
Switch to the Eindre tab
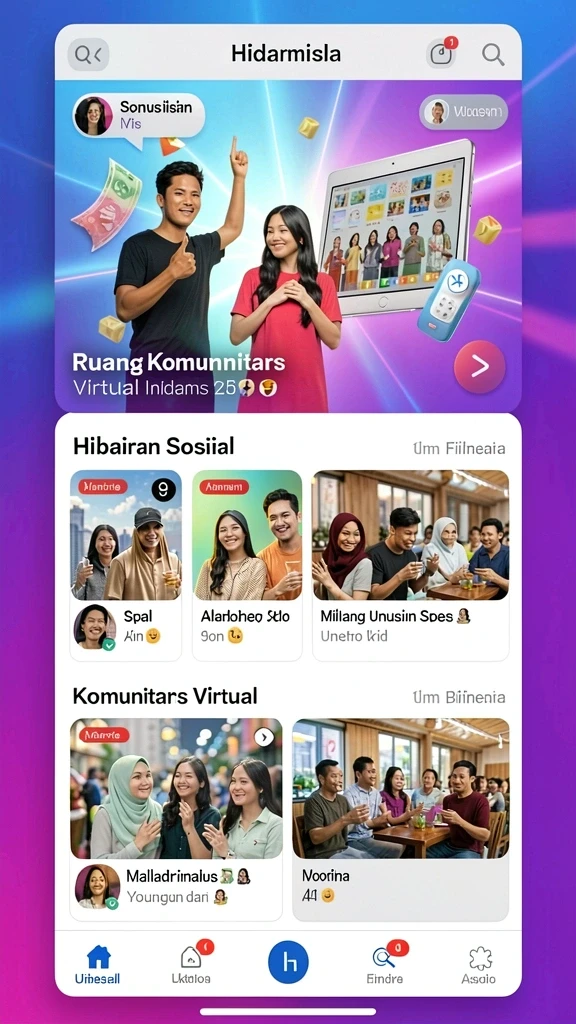point(385,965)
